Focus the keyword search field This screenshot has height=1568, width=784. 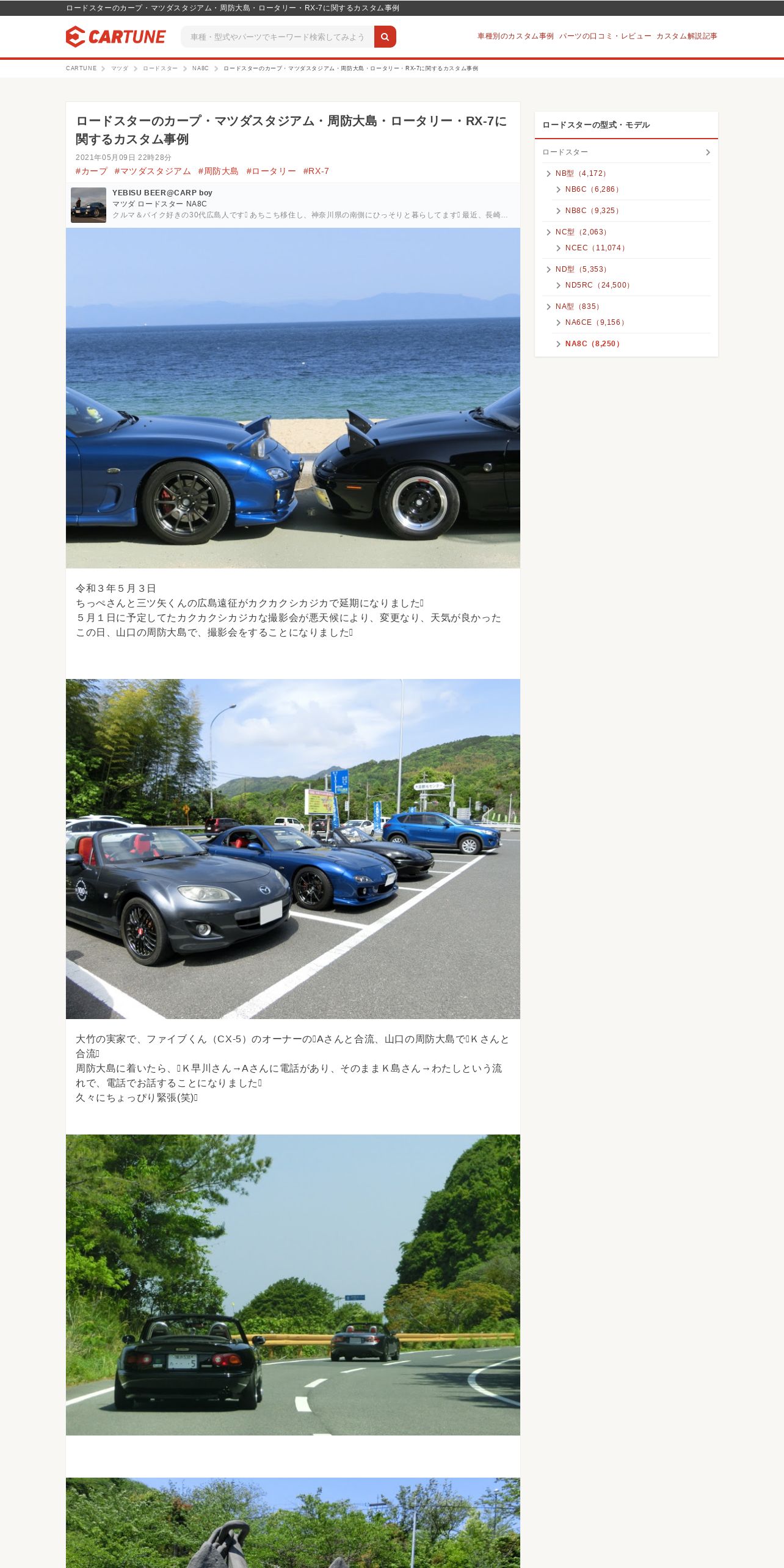tap(278, 37)
